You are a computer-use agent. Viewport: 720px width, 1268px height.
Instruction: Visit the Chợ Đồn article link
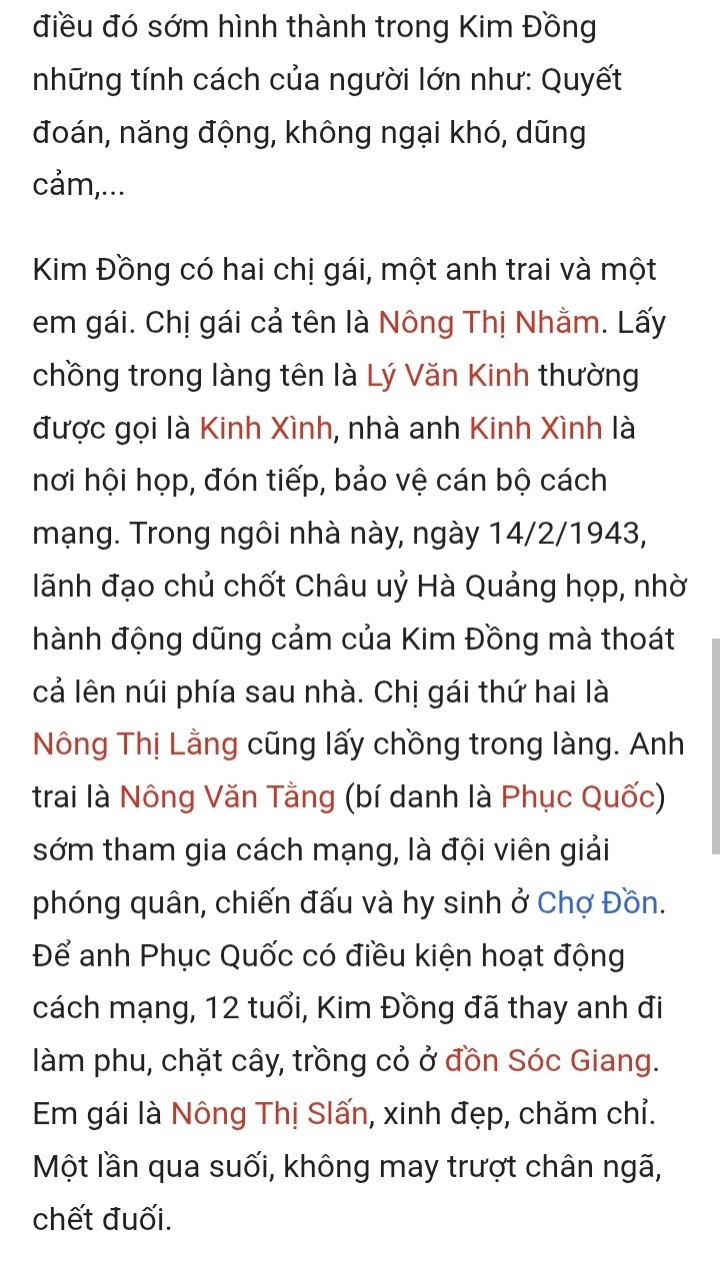[599, 903]
